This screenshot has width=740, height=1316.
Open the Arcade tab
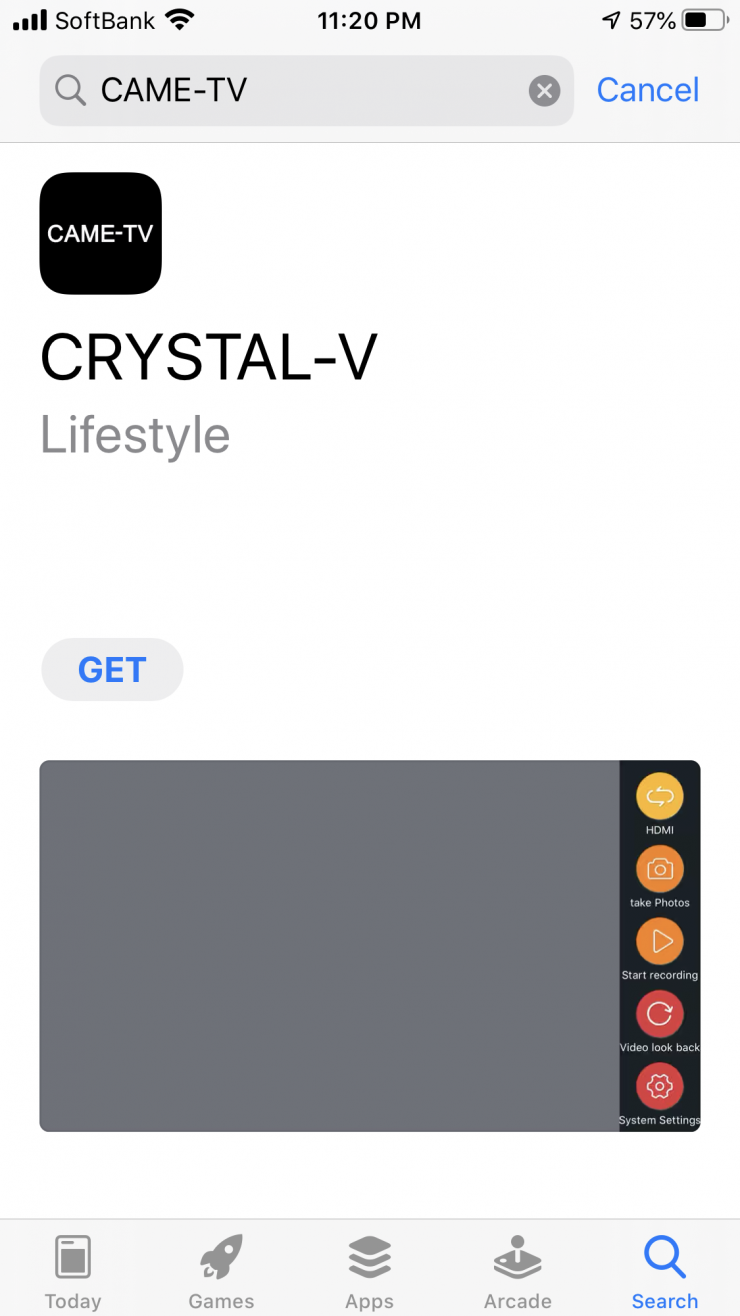click(517, 1270)
